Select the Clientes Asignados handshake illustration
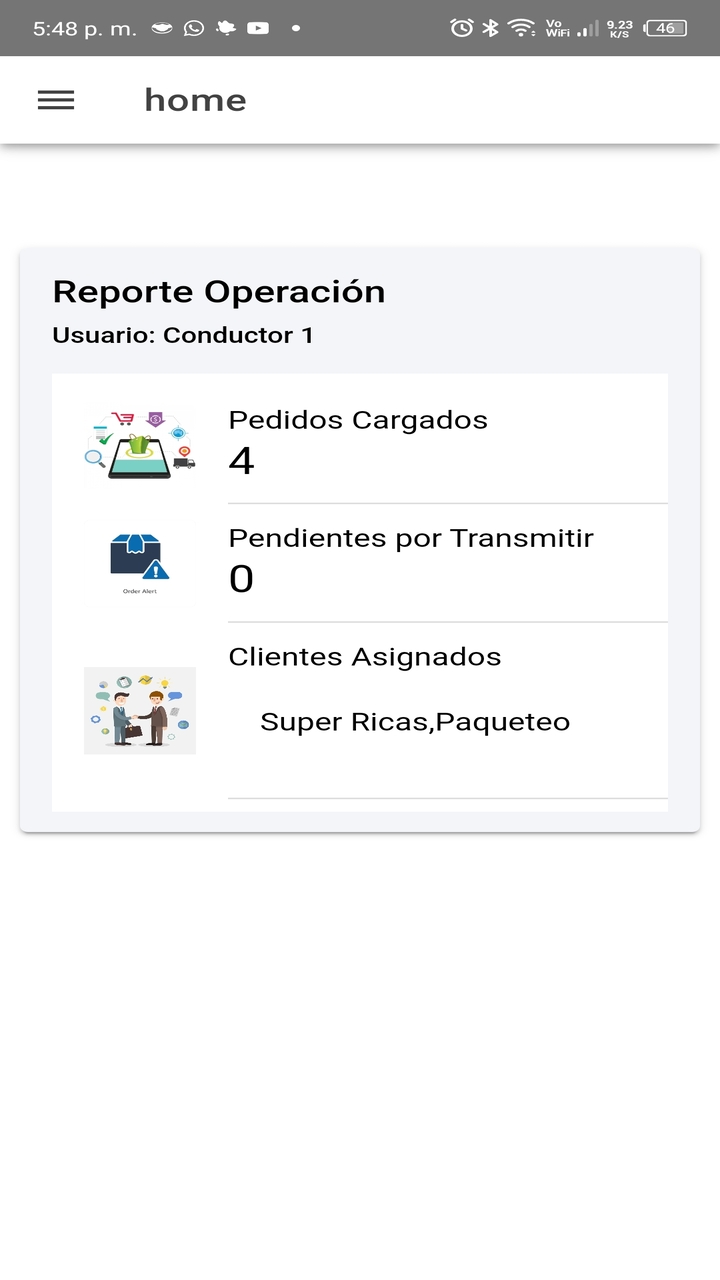 140,710
